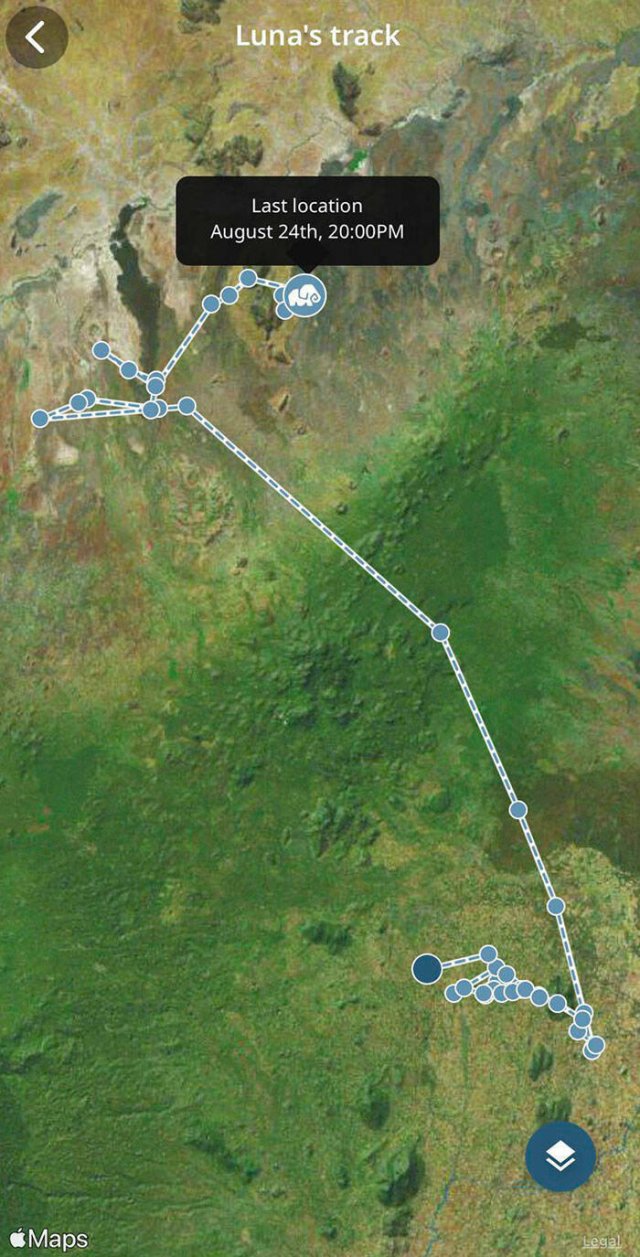Viewport: 640px width, 1257px height.
Task: Select the large dark starting track point
Action: coord(427,968)
